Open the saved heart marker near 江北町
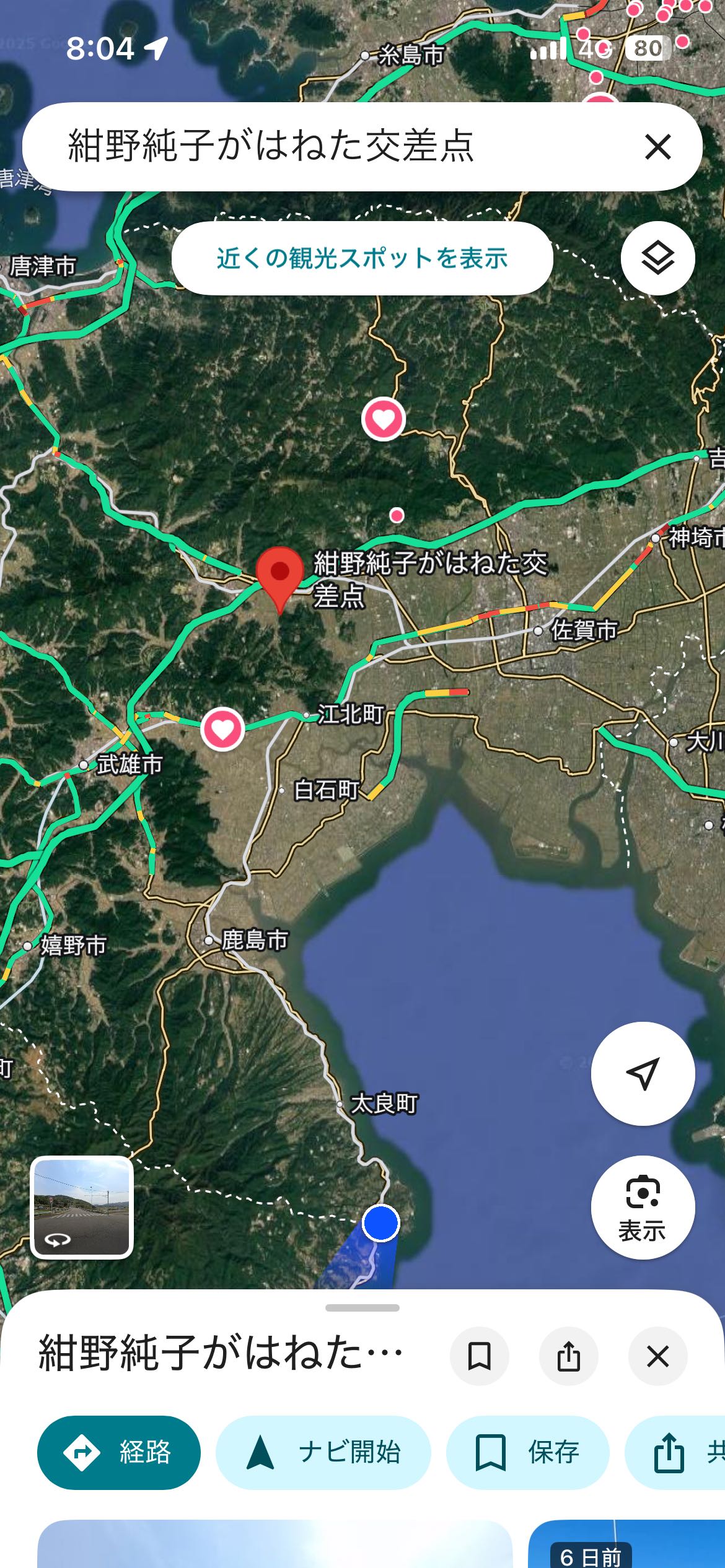The image size is (725, 1568). click(223, 729)
